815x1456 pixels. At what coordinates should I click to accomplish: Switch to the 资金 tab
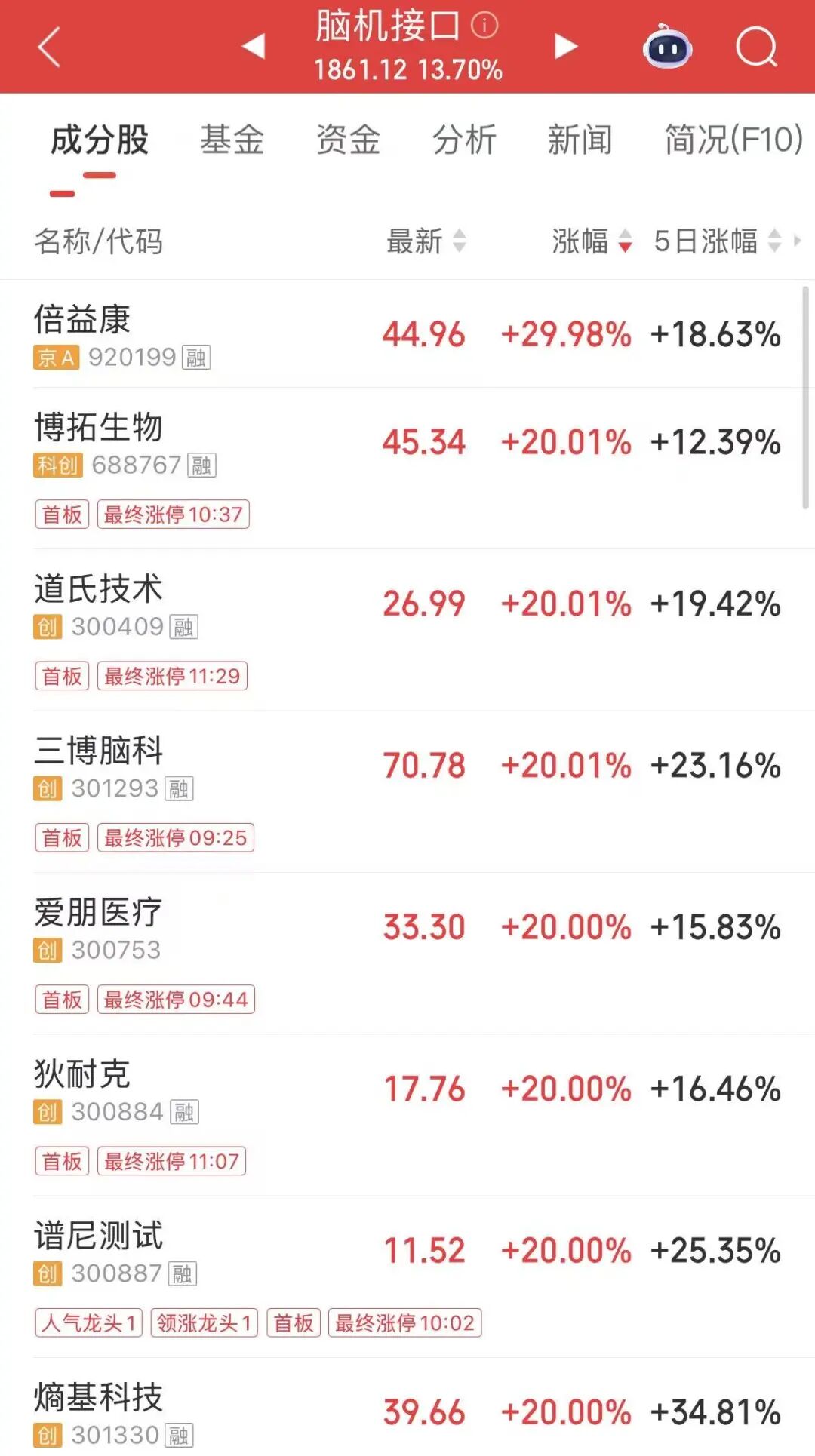click(x=348, y=140)
